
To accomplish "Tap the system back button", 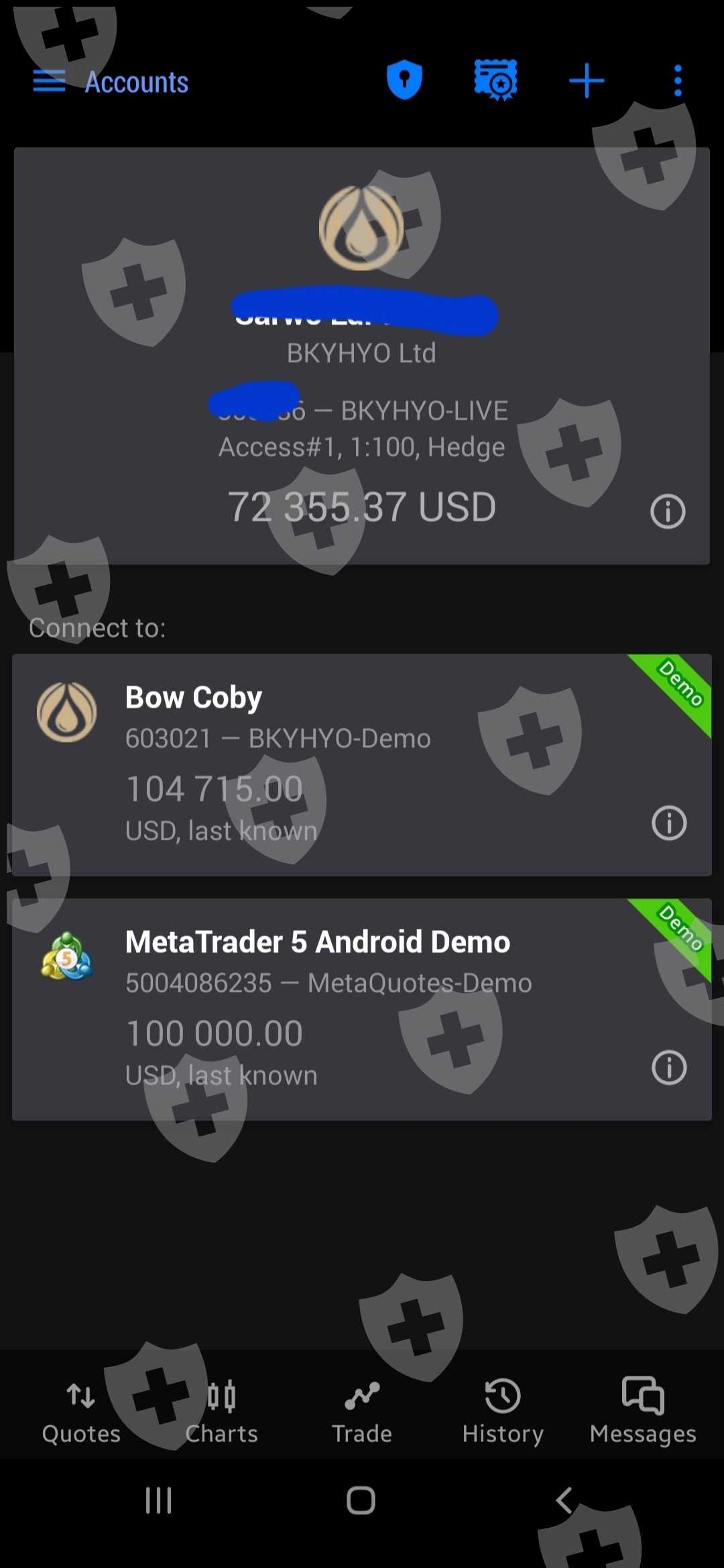I will [x=564, y=1500].
